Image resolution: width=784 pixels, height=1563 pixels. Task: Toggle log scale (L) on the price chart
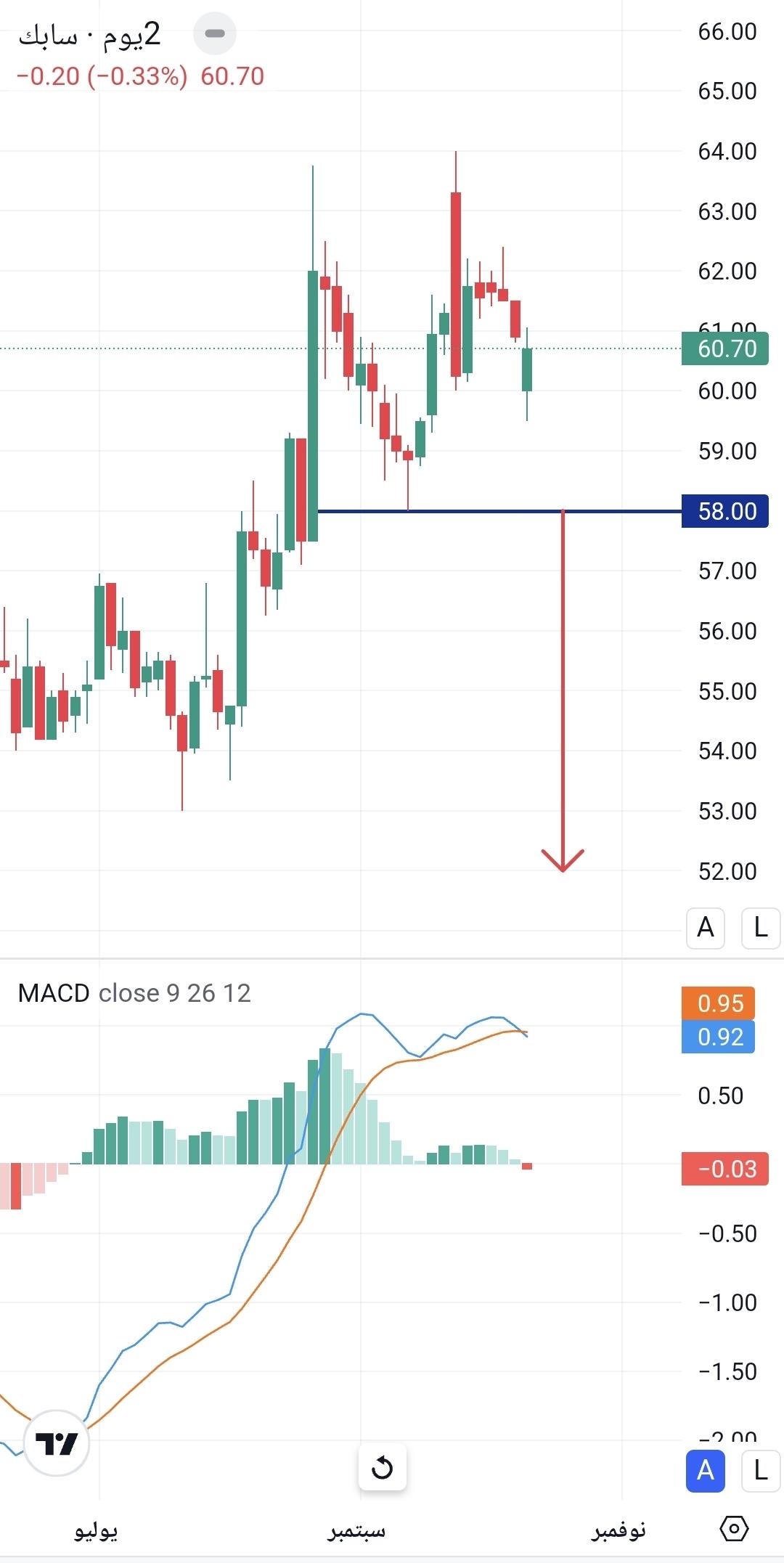760,928
